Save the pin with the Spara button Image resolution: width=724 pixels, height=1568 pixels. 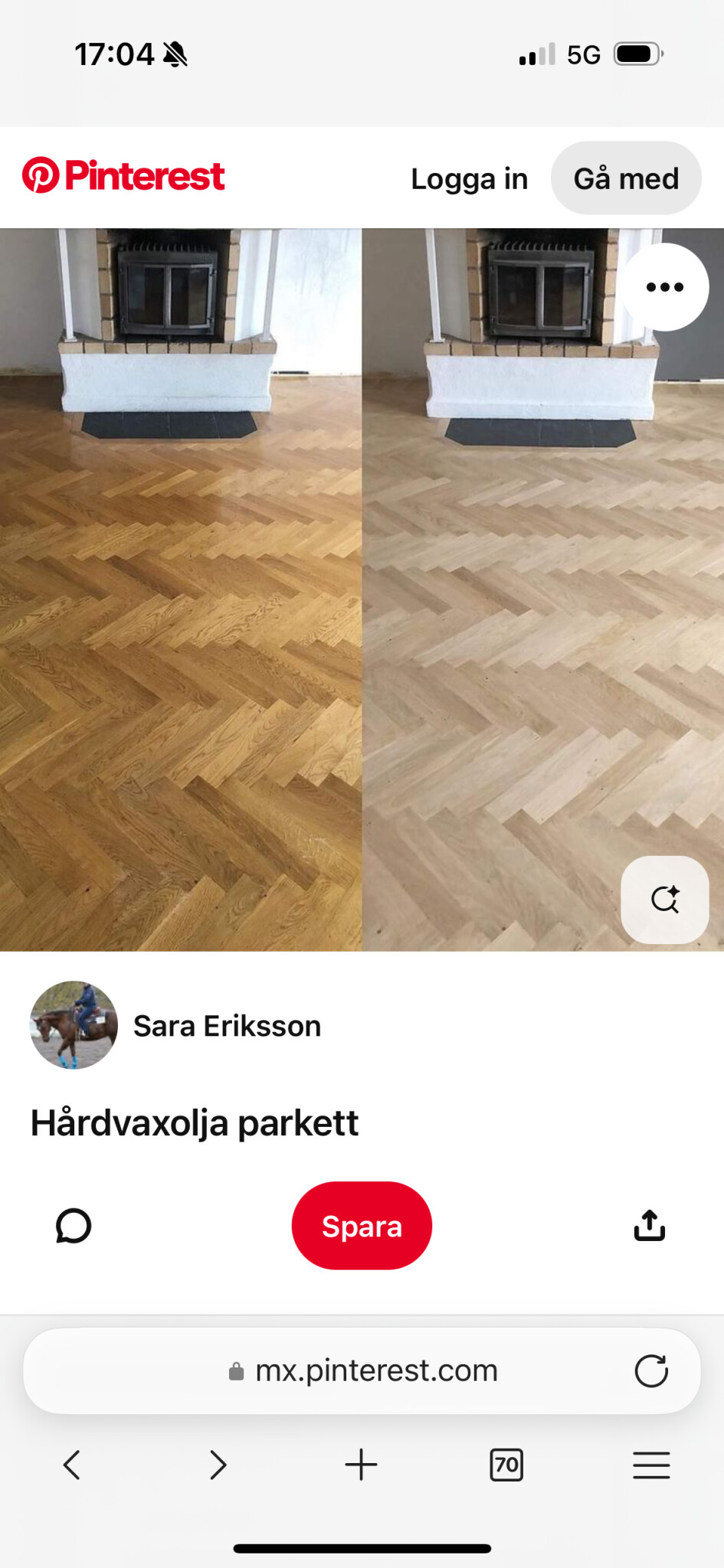[362, 1226]
